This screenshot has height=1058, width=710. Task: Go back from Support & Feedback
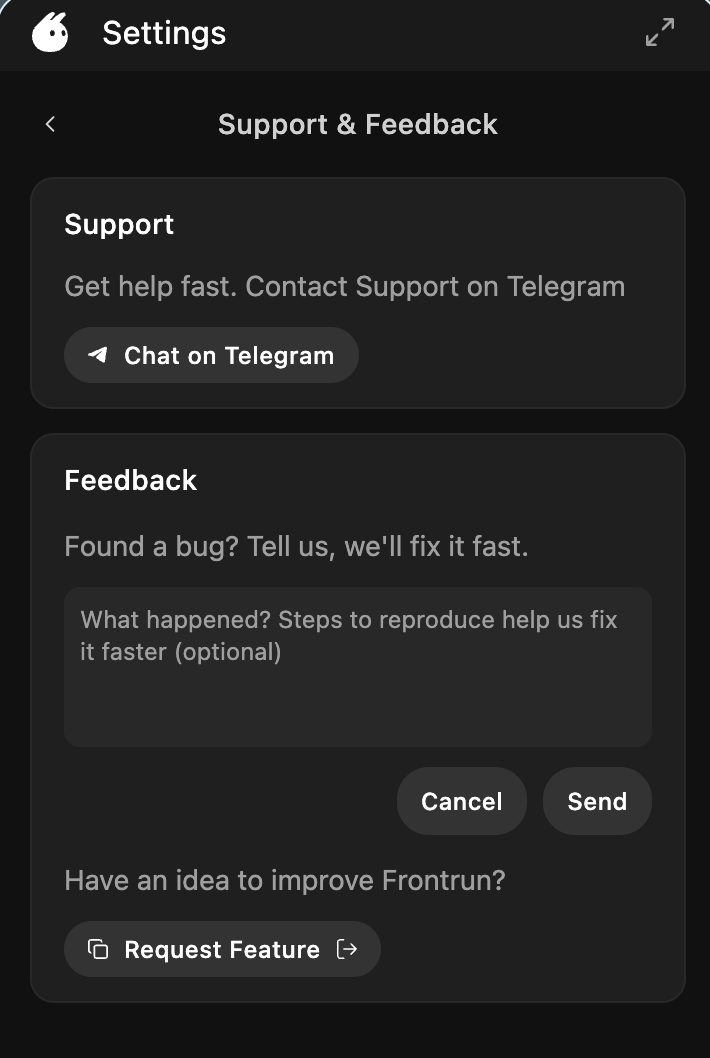tap(50, 124)
